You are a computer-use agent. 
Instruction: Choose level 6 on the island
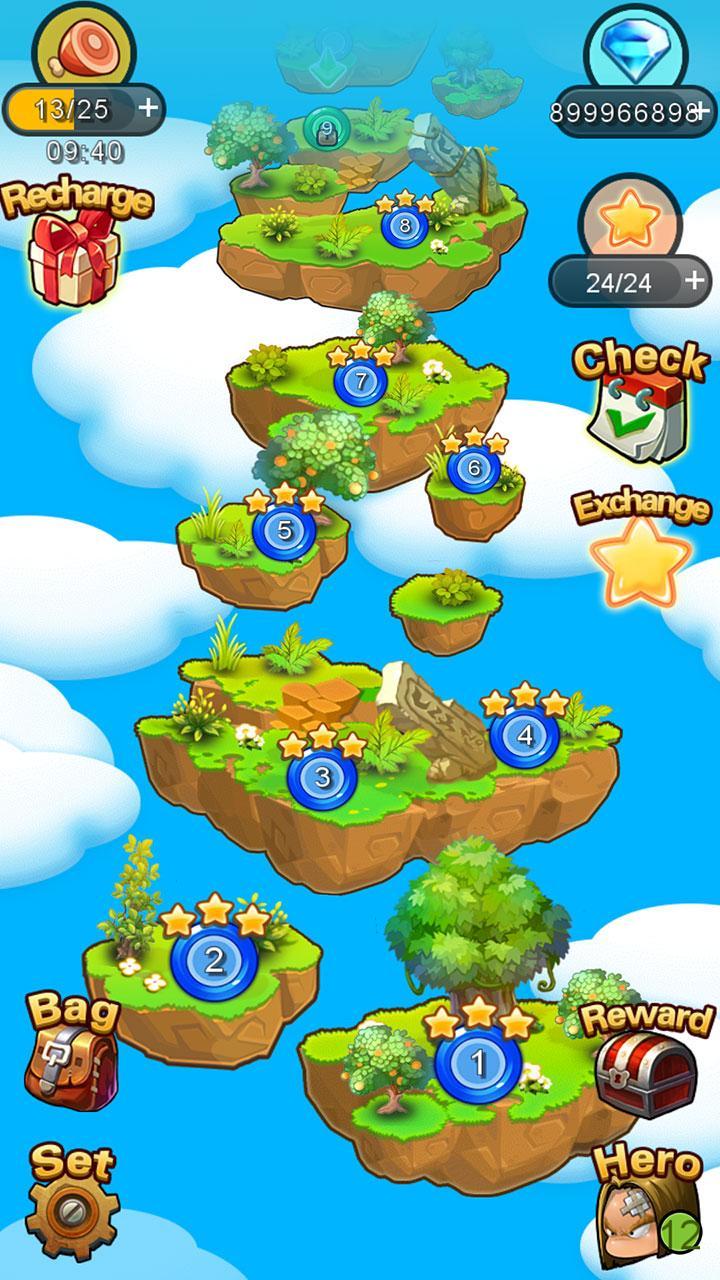tap(474, 467)
